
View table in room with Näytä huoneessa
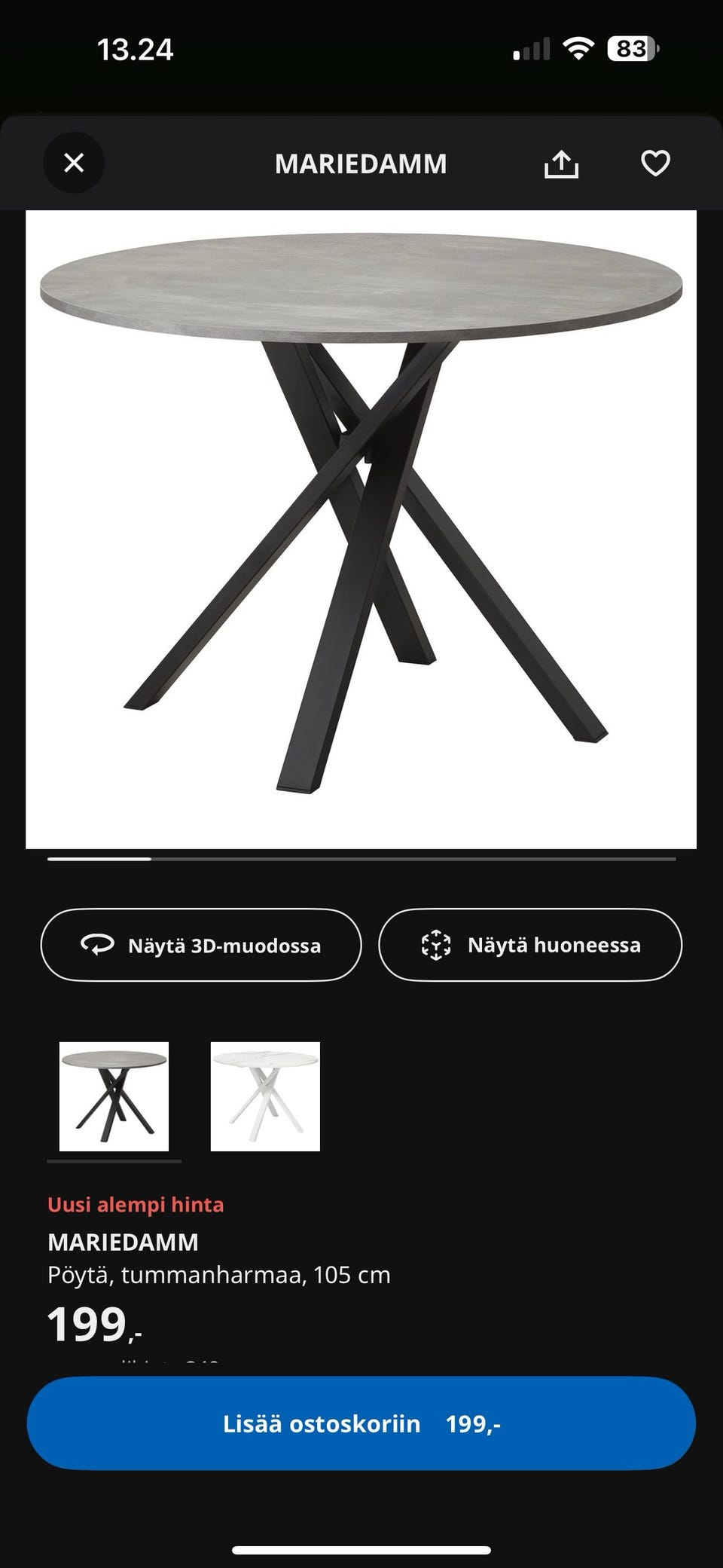click(x=530, y=945)
